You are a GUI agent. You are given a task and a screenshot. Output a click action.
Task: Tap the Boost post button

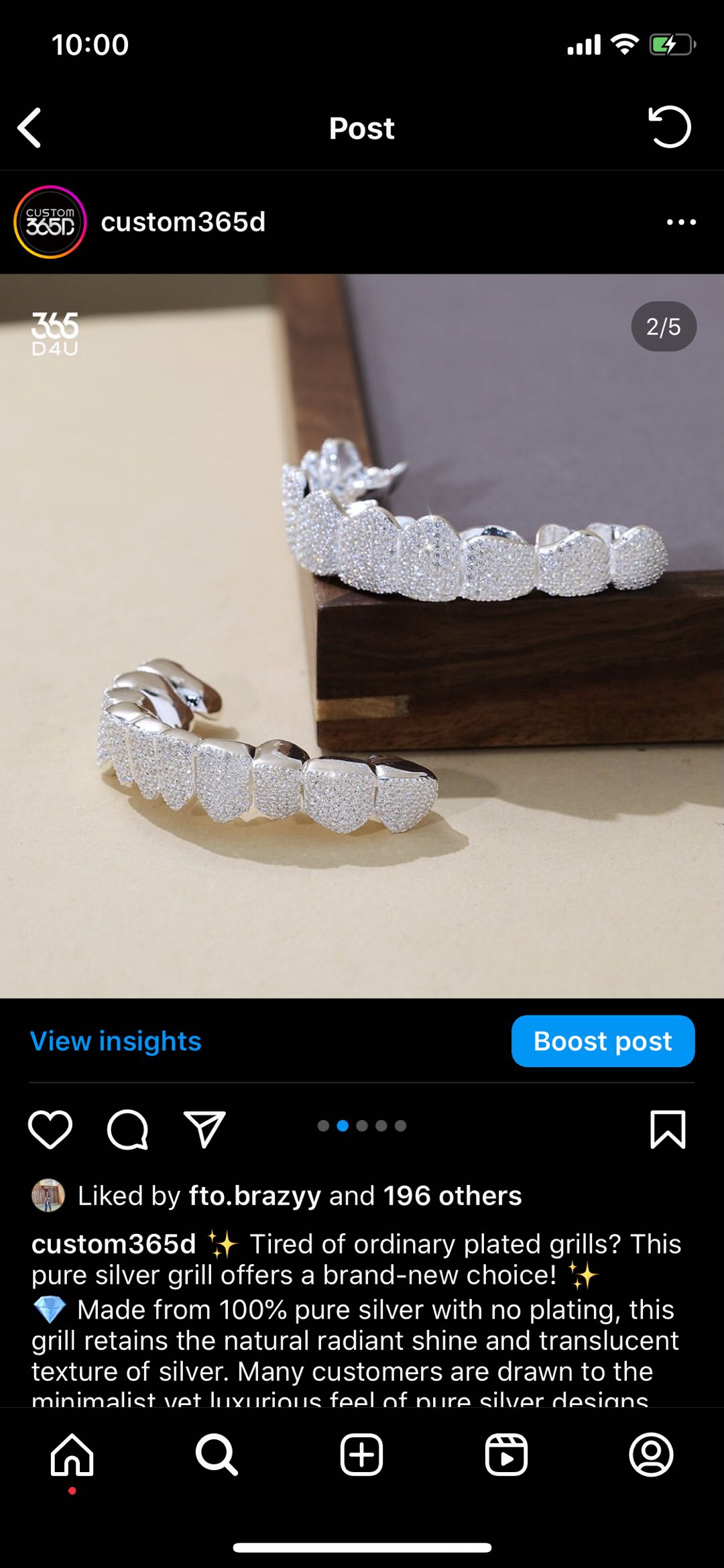[x=603, y=1041]
